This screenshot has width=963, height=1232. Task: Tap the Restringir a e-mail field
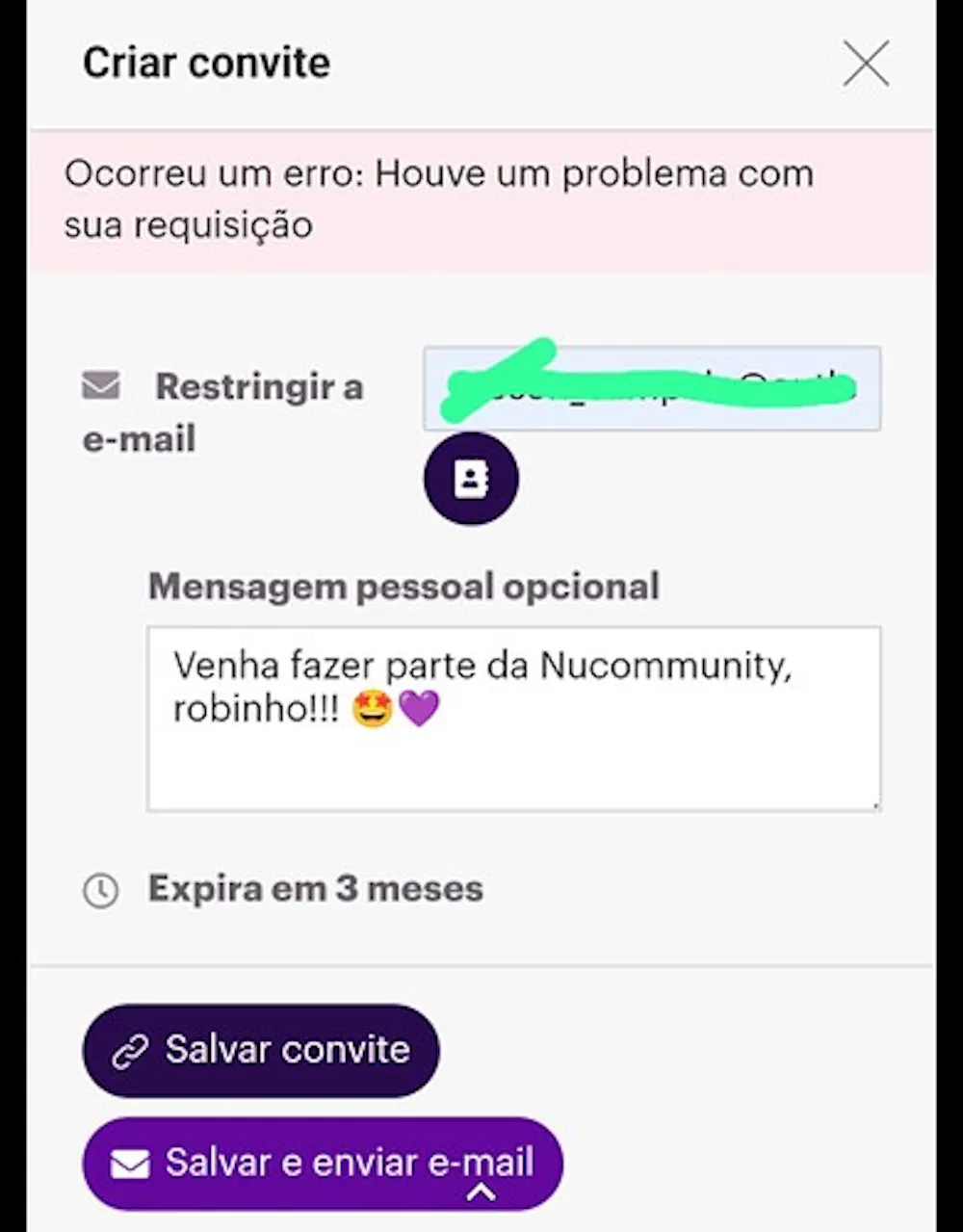[651, 388]
